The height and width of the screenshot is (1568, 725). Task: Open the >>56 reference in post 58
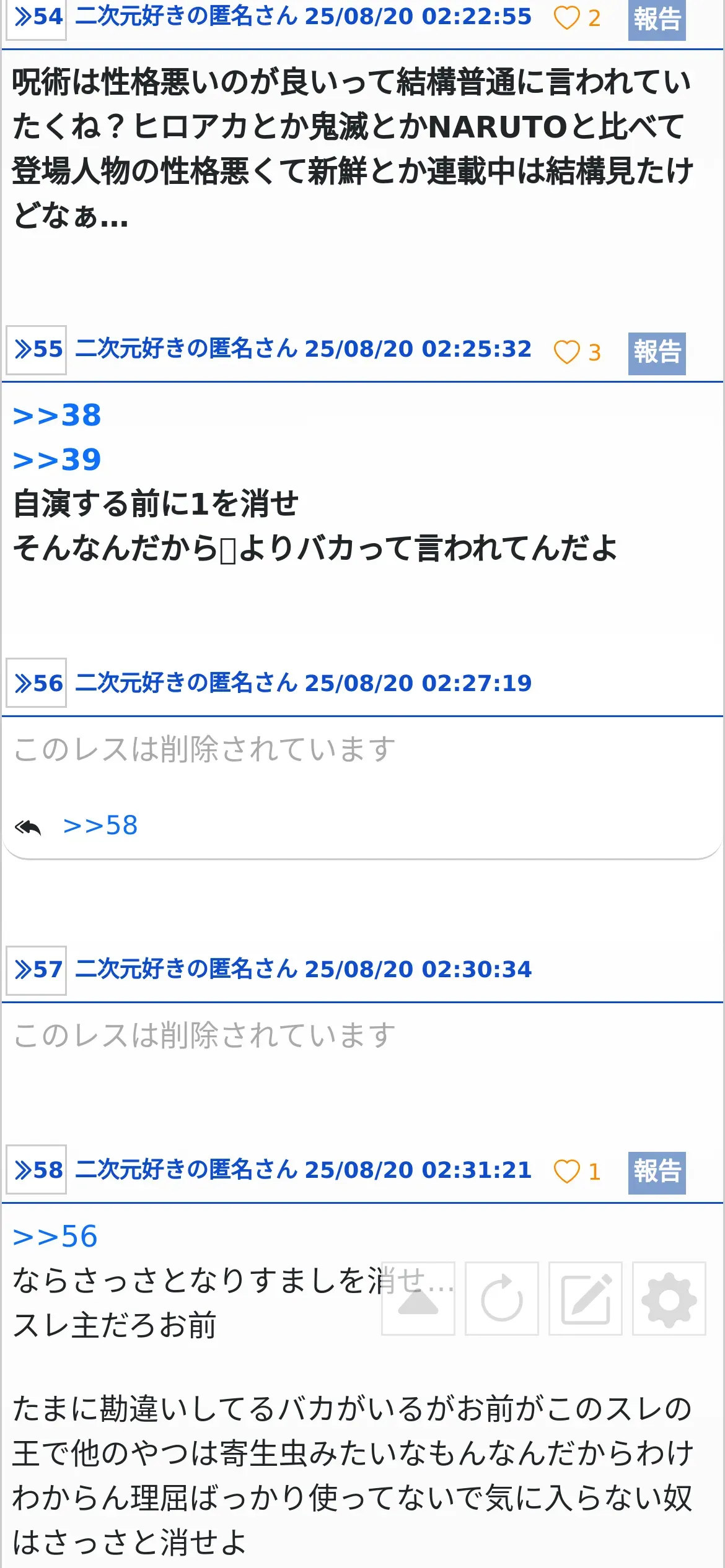click(56, 1237)
